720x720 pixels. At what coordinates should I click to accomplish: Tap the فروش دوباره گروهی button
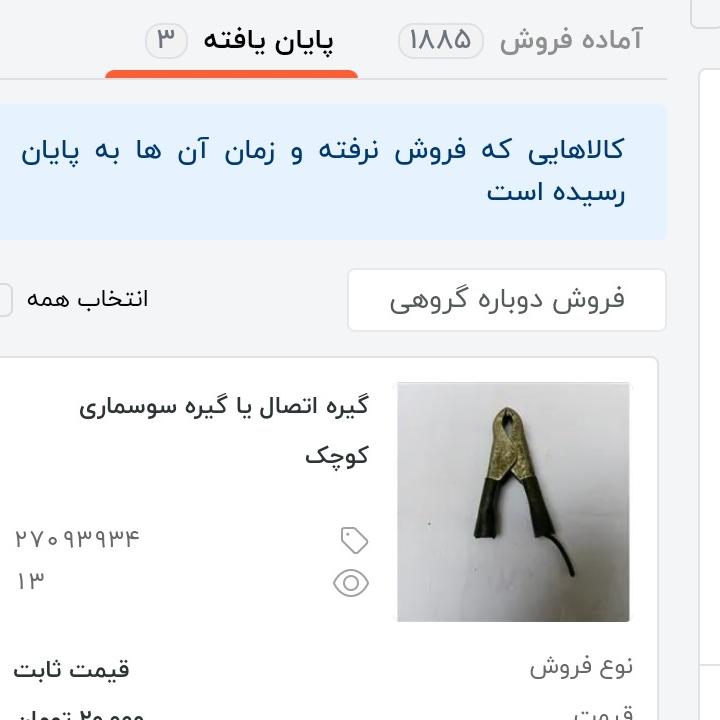[506, 300]
